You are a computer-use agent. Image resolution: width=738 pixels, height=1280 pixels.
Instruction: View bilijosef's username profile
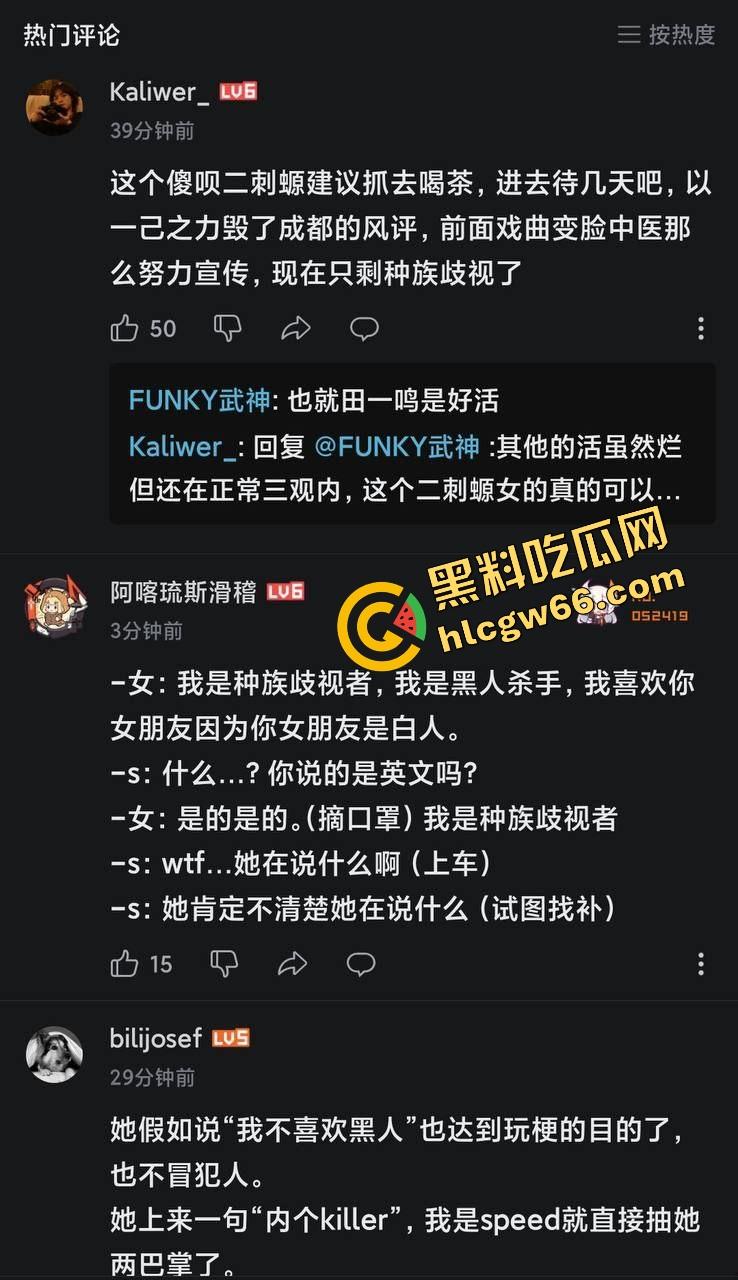click(156, 1039)
